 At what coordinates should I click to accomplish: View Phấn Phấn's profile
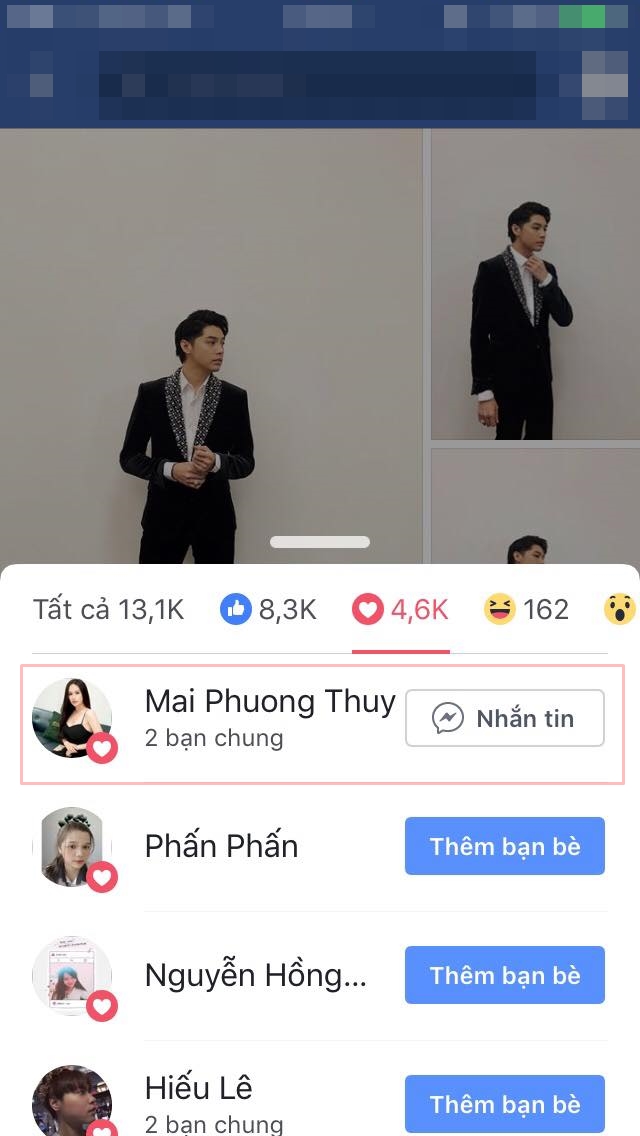point(221,846)
